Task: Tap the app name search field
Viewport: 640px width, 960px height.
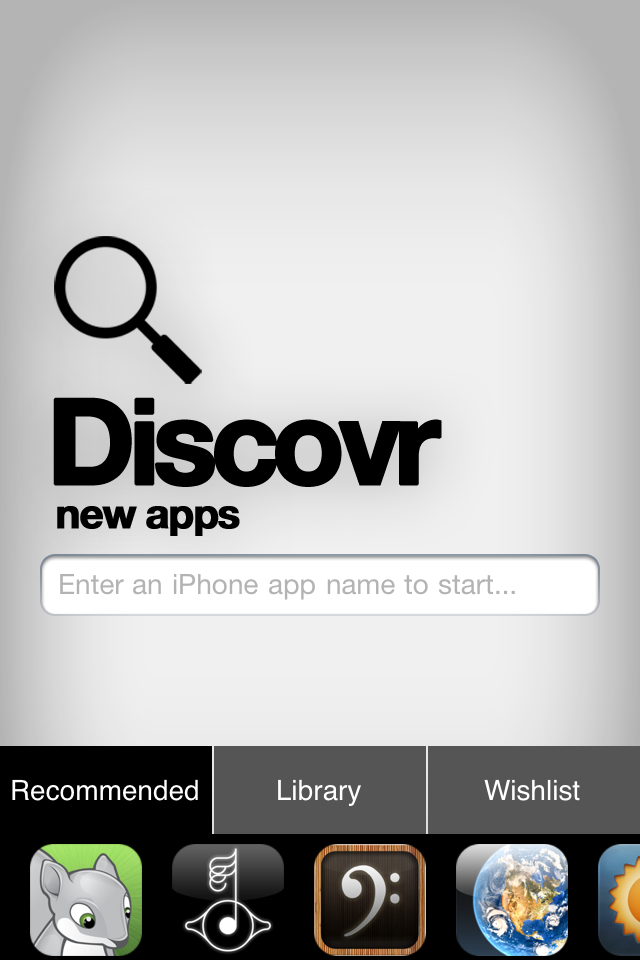Action: (x=319, y=585)
